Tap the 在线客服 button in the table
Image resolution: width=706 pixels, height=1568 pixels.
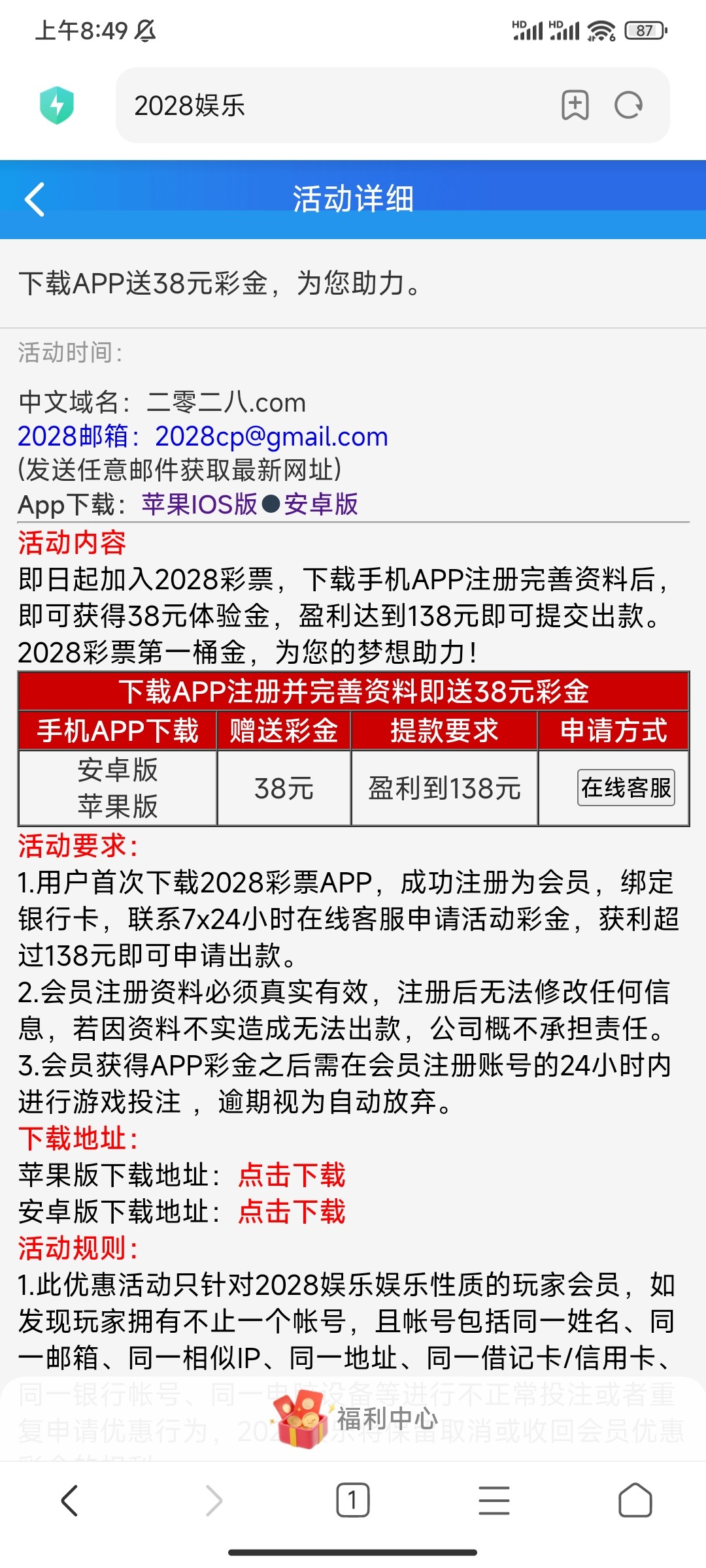pos(626,788)
